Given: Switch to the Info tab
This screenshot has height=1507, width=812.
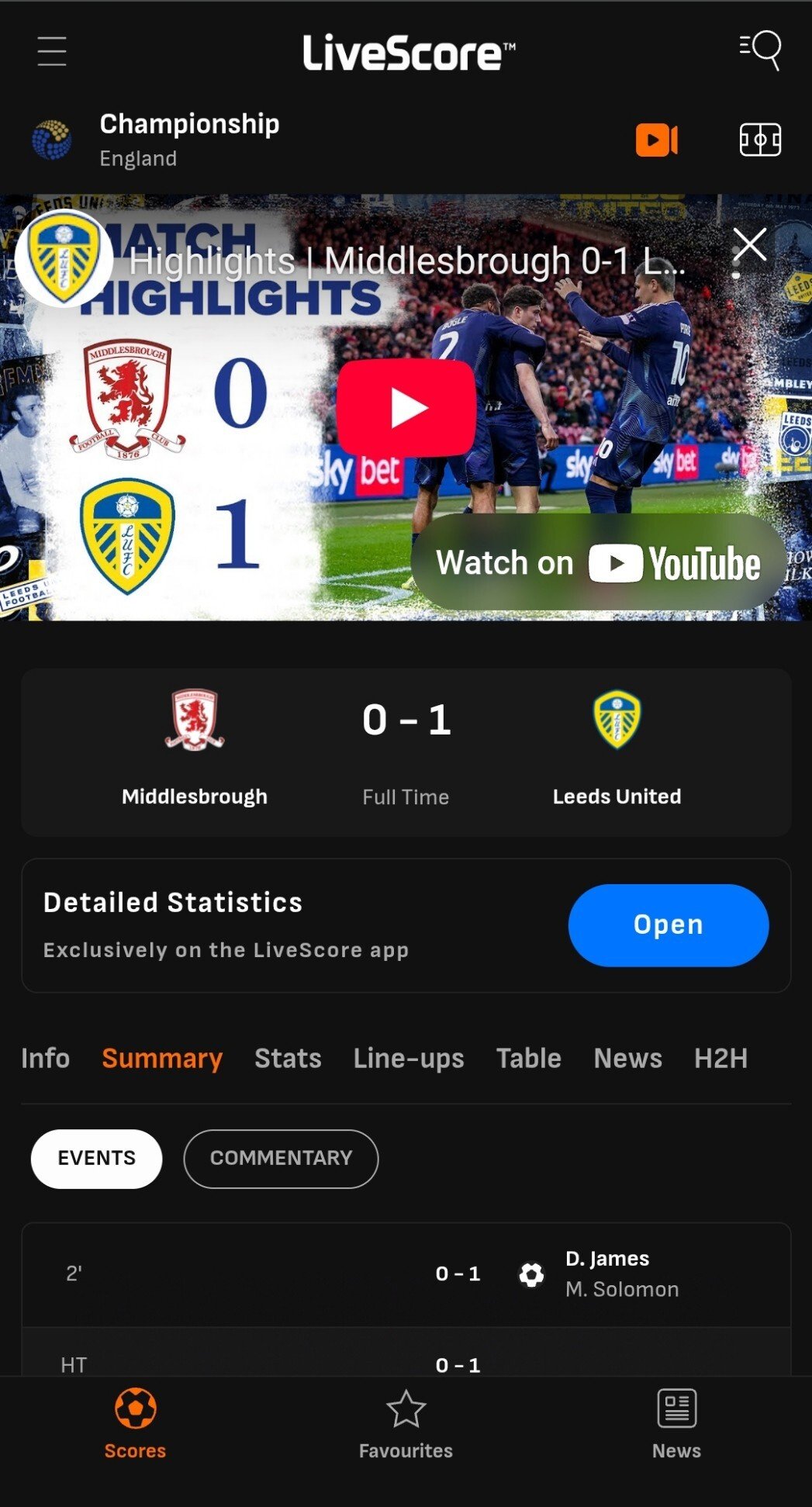Looking at the screenshot, I should tap(46, 1058).
